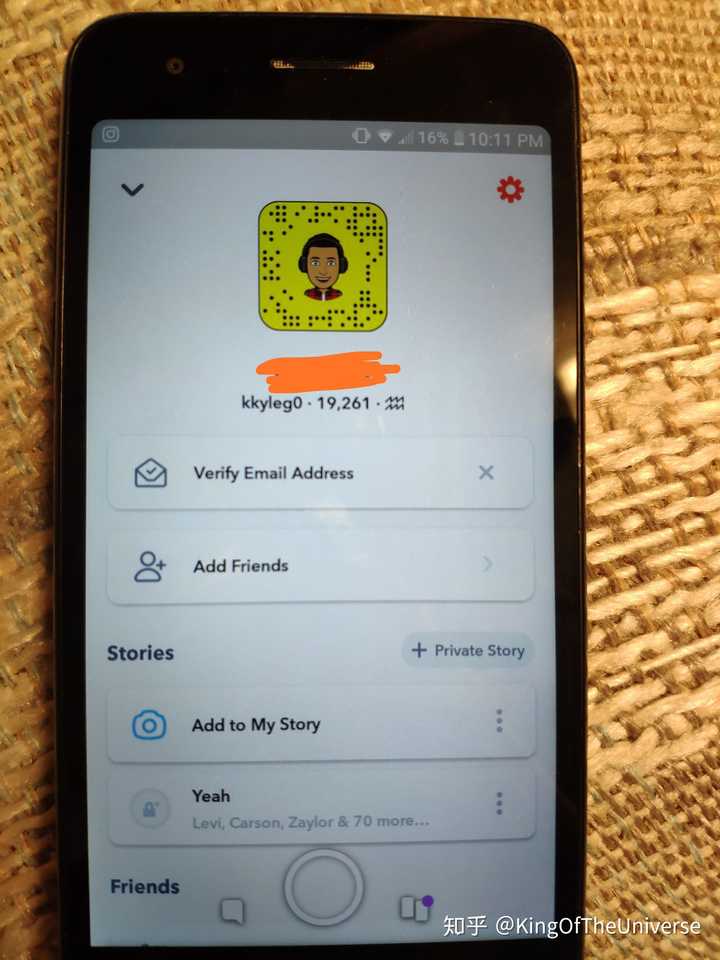Close profile with the down chevron
Screen dimensions: 720x960
click(132, 190)
